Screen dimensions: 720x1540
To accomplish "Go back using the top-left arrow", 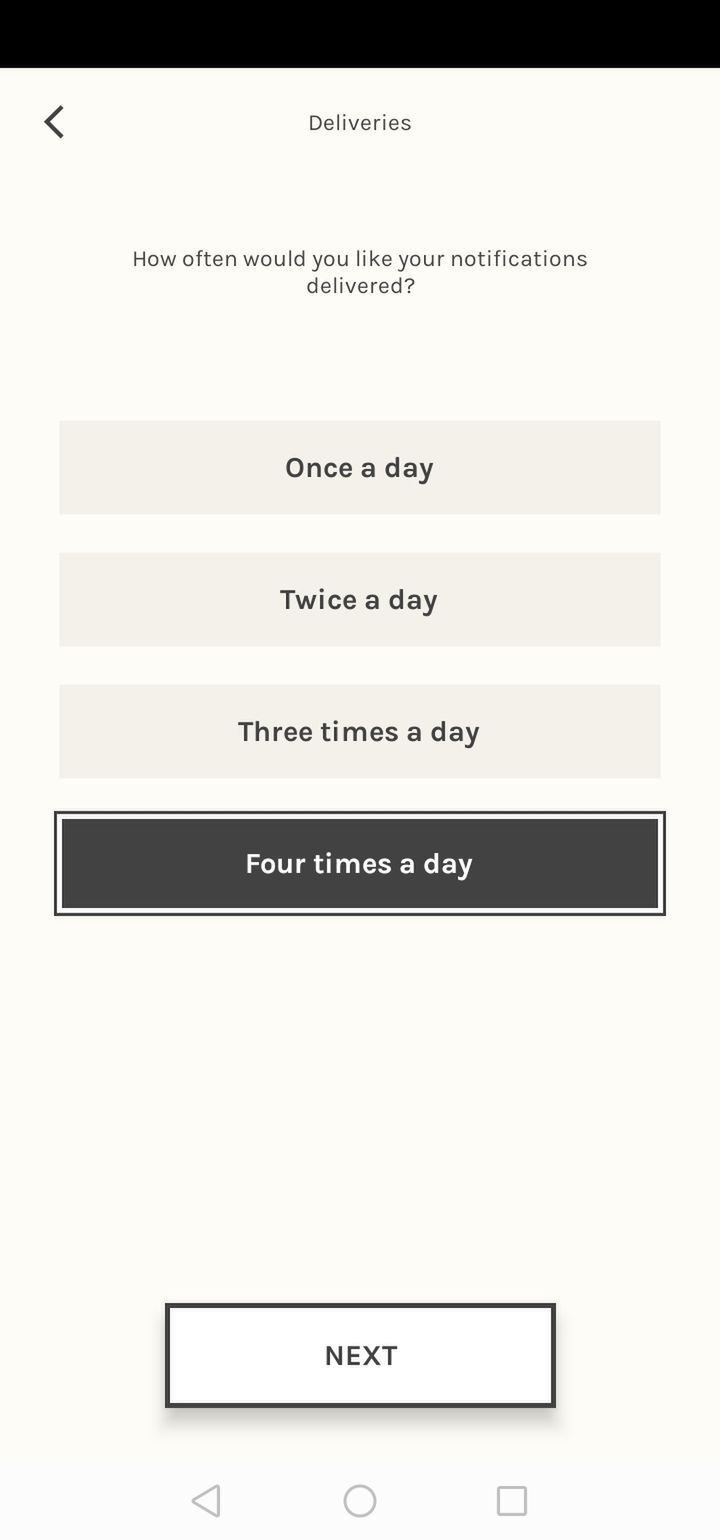I will point(54,122).
